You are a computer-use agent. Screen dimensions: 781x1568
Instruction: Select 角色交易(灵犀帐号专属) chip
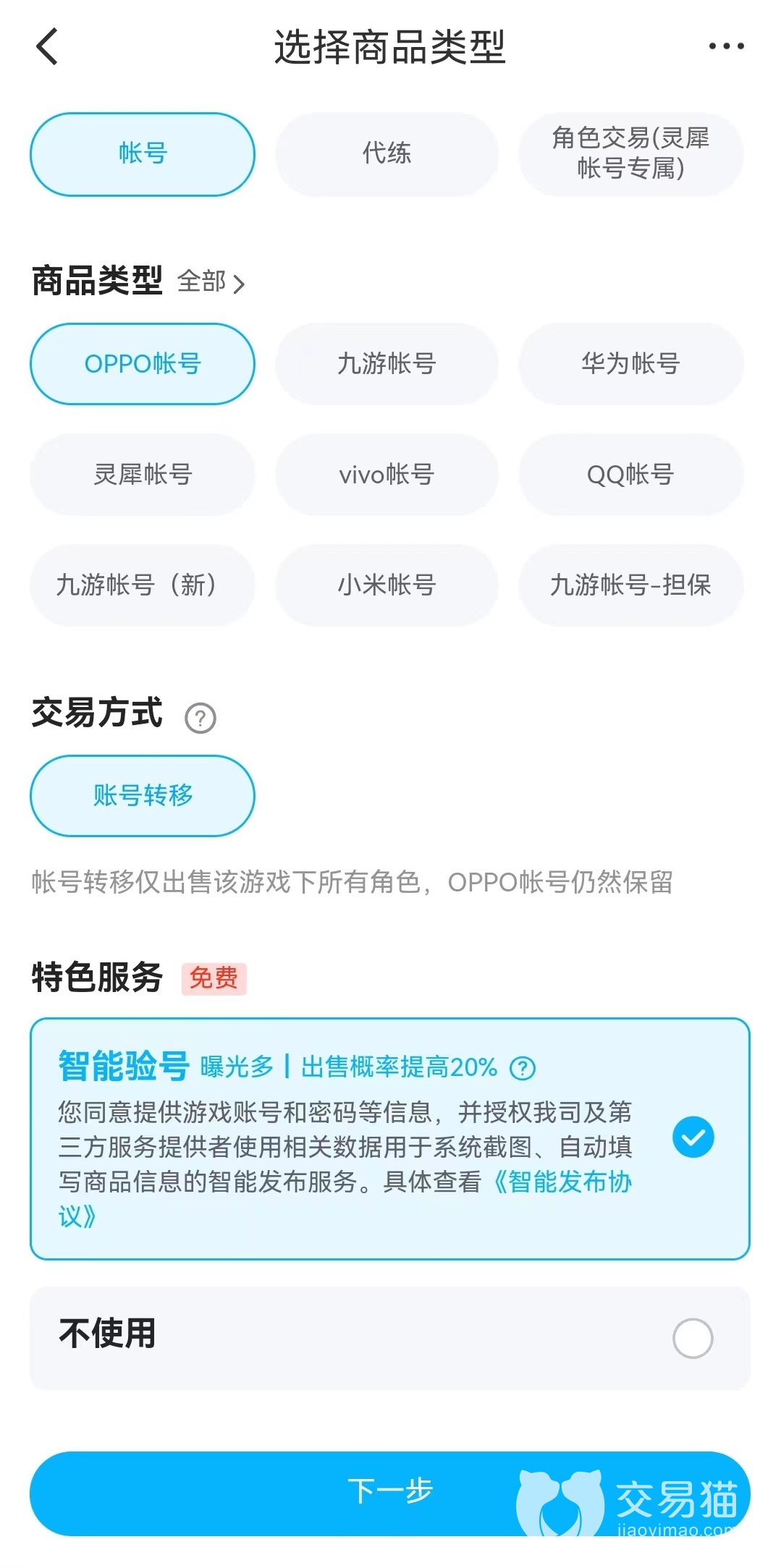click(630, 153)
